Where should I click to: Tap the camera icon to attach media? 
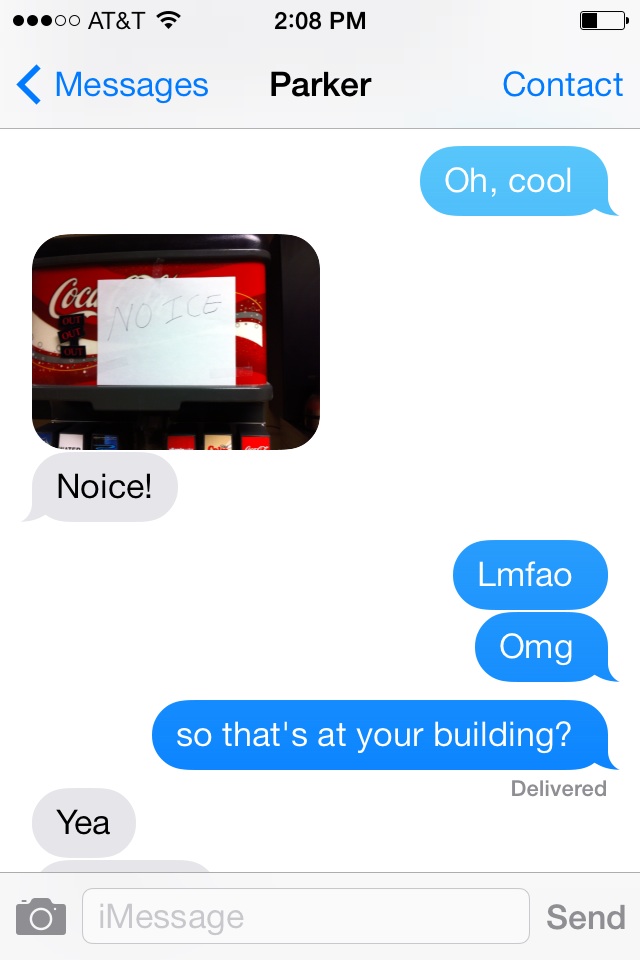41,916
